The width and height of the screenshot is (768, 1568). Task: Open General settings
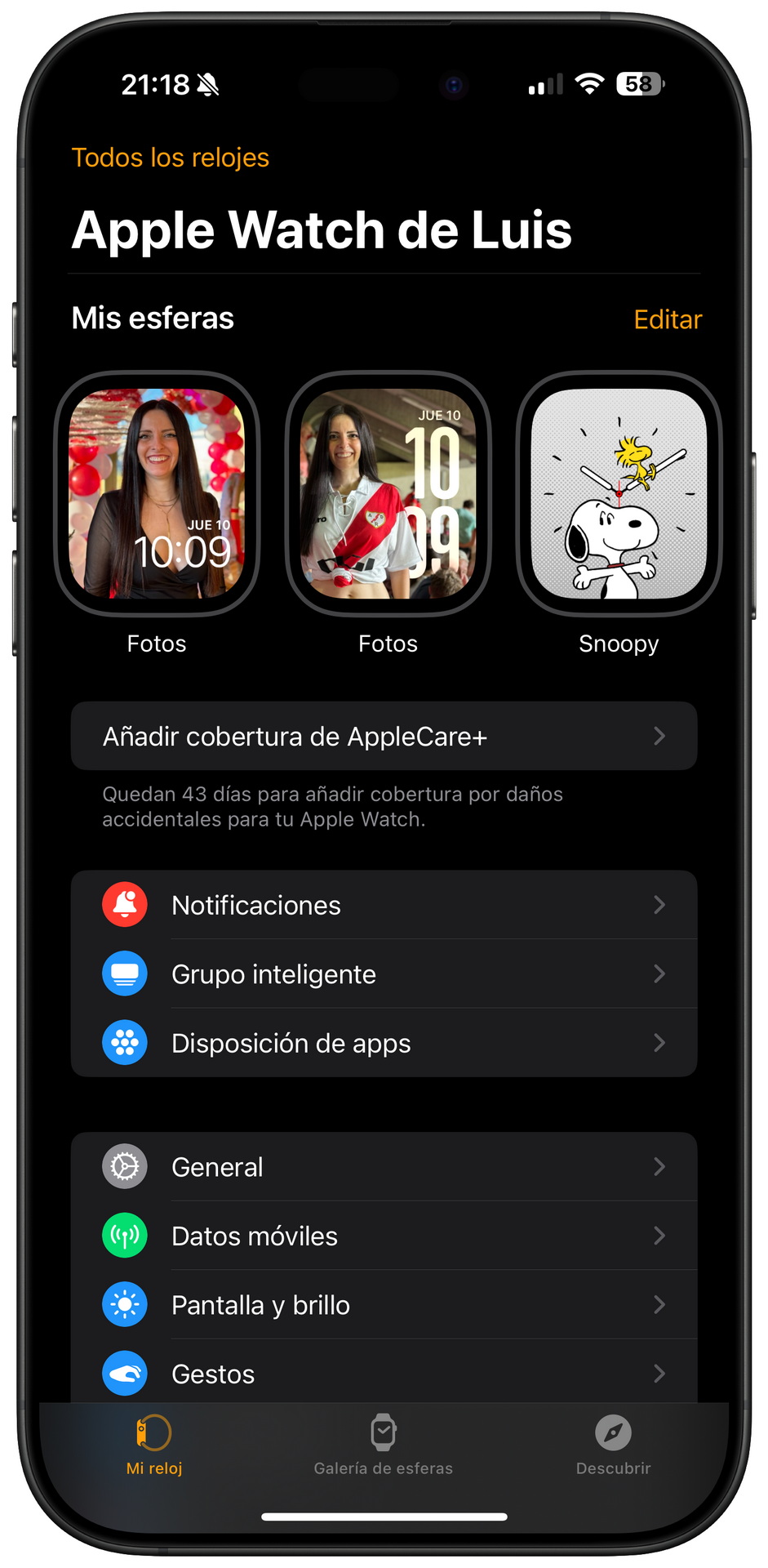click(384, 1166)
